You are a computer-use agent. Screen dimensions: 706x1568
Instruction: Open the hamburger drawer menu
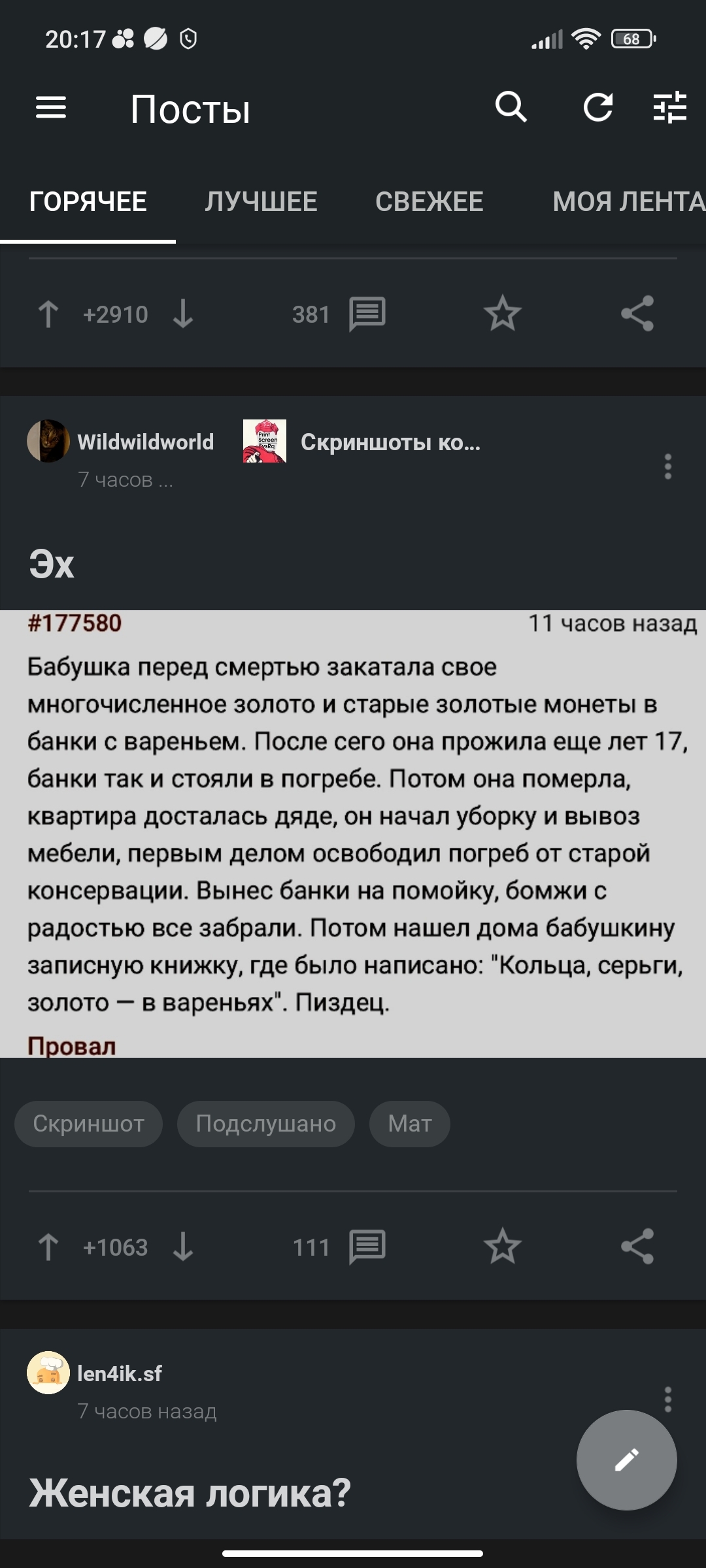[51, 108]
